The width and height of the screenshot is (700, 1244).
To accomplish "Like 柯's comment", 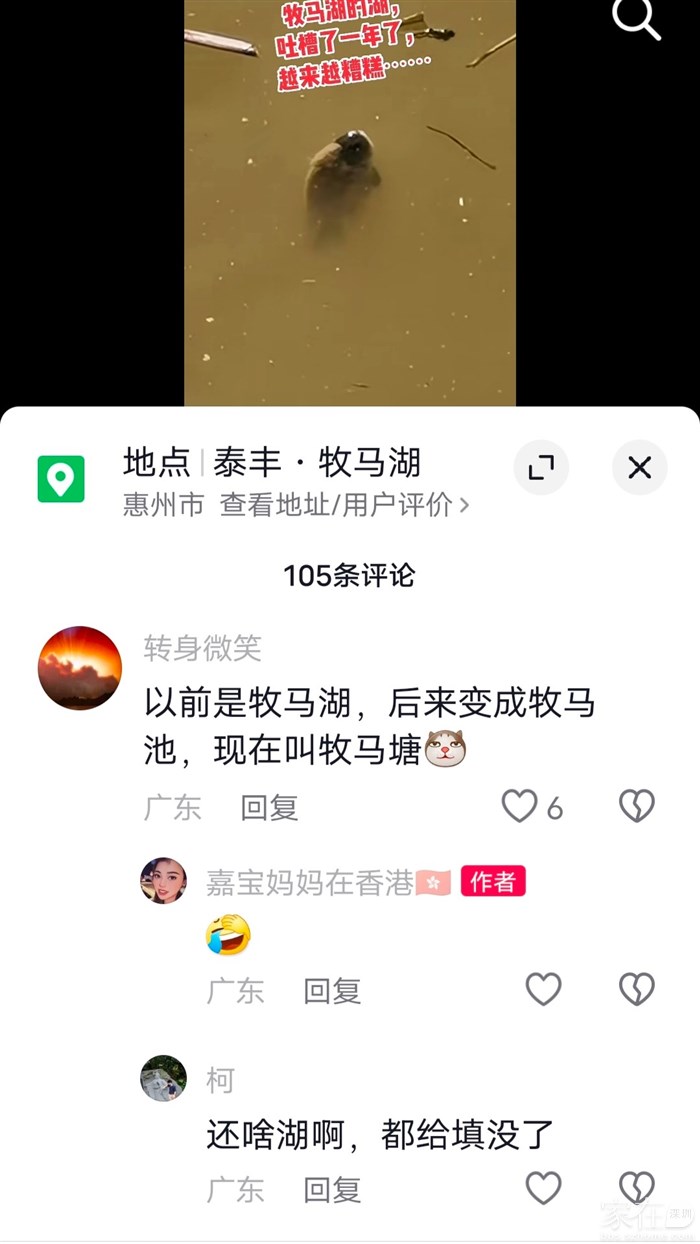I will click(x=544, y=1188).
